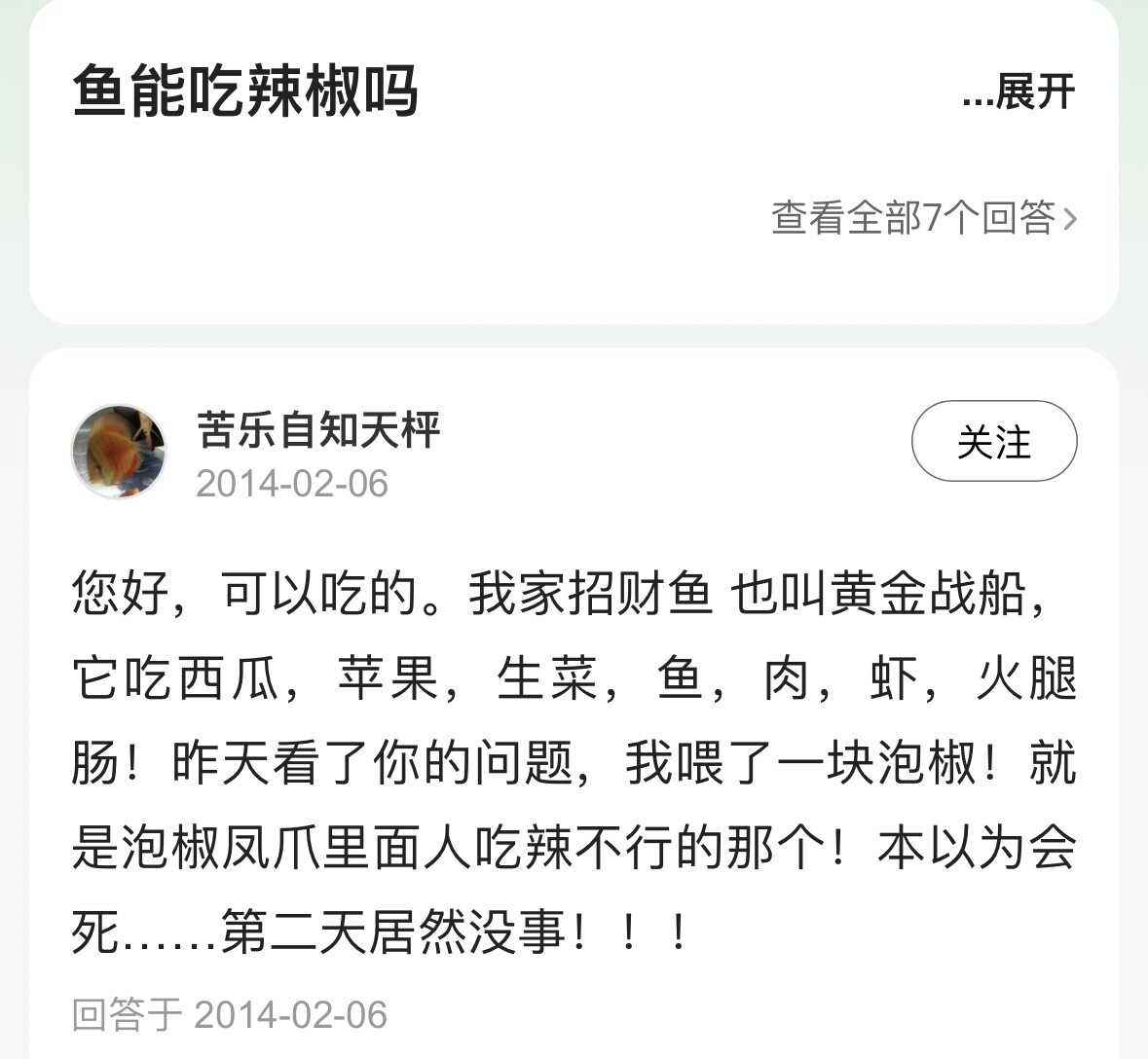This screenshot has width=1148, height=1059.
Task: Open the username 苦乐自知天枰
Action: pos(318,429)
